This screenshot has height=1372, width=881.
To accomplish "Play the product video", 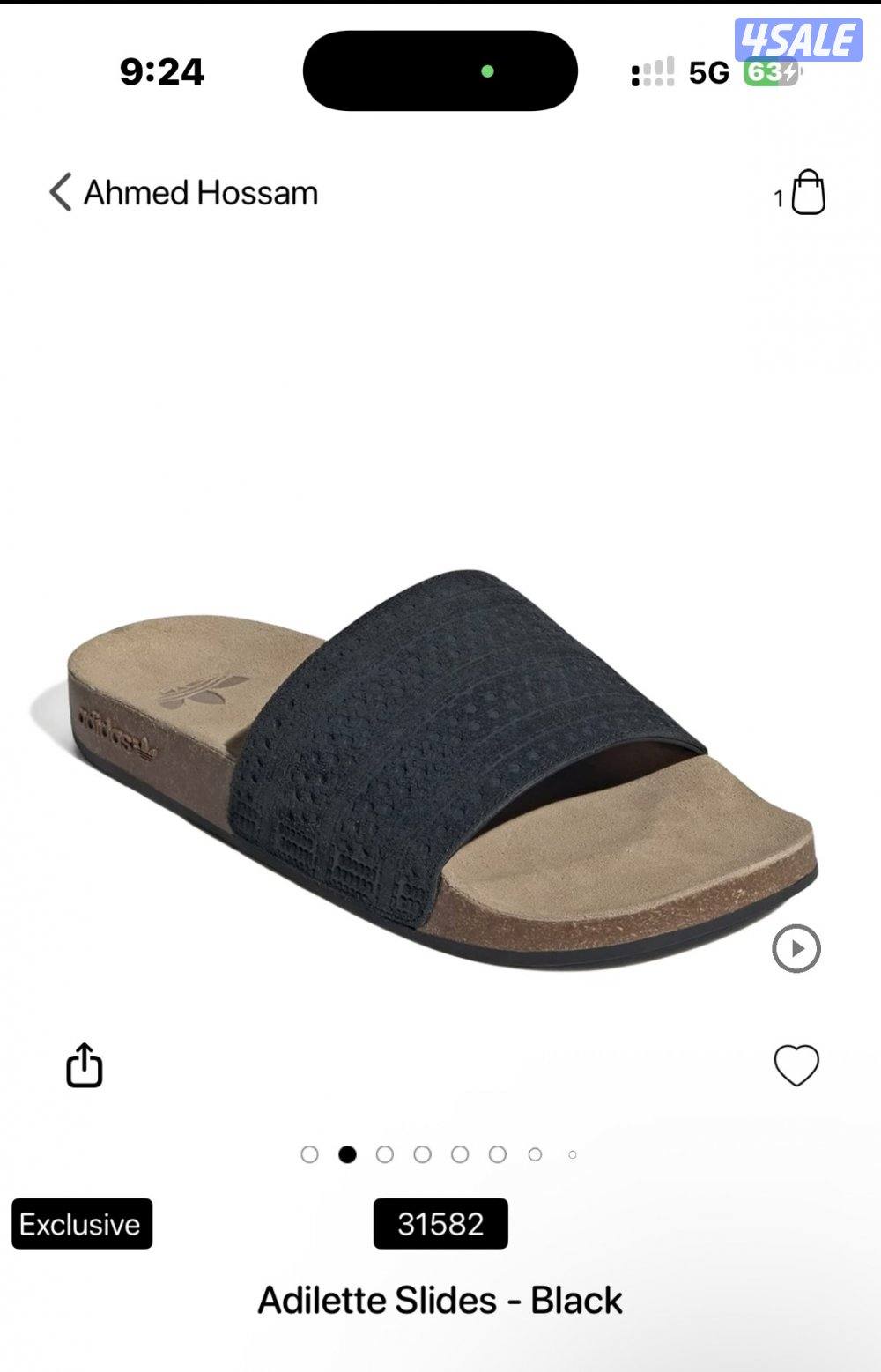I will [x=796, y=949].
